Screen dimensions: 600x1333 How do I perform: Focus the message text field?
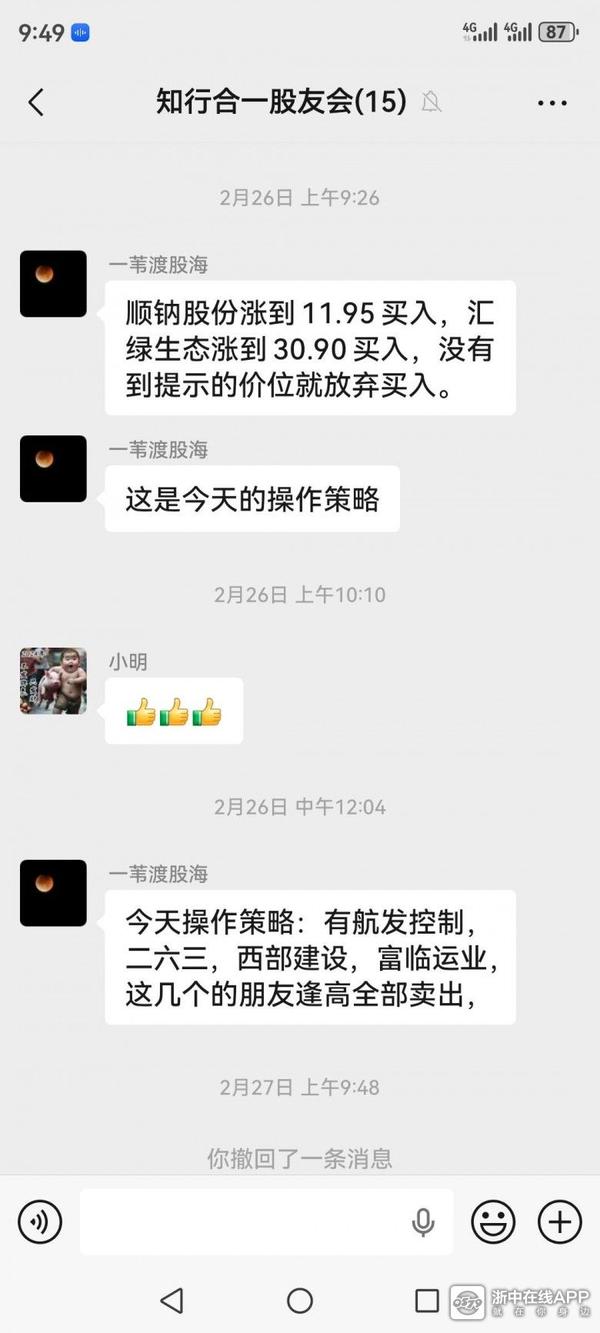(240, 1221)
